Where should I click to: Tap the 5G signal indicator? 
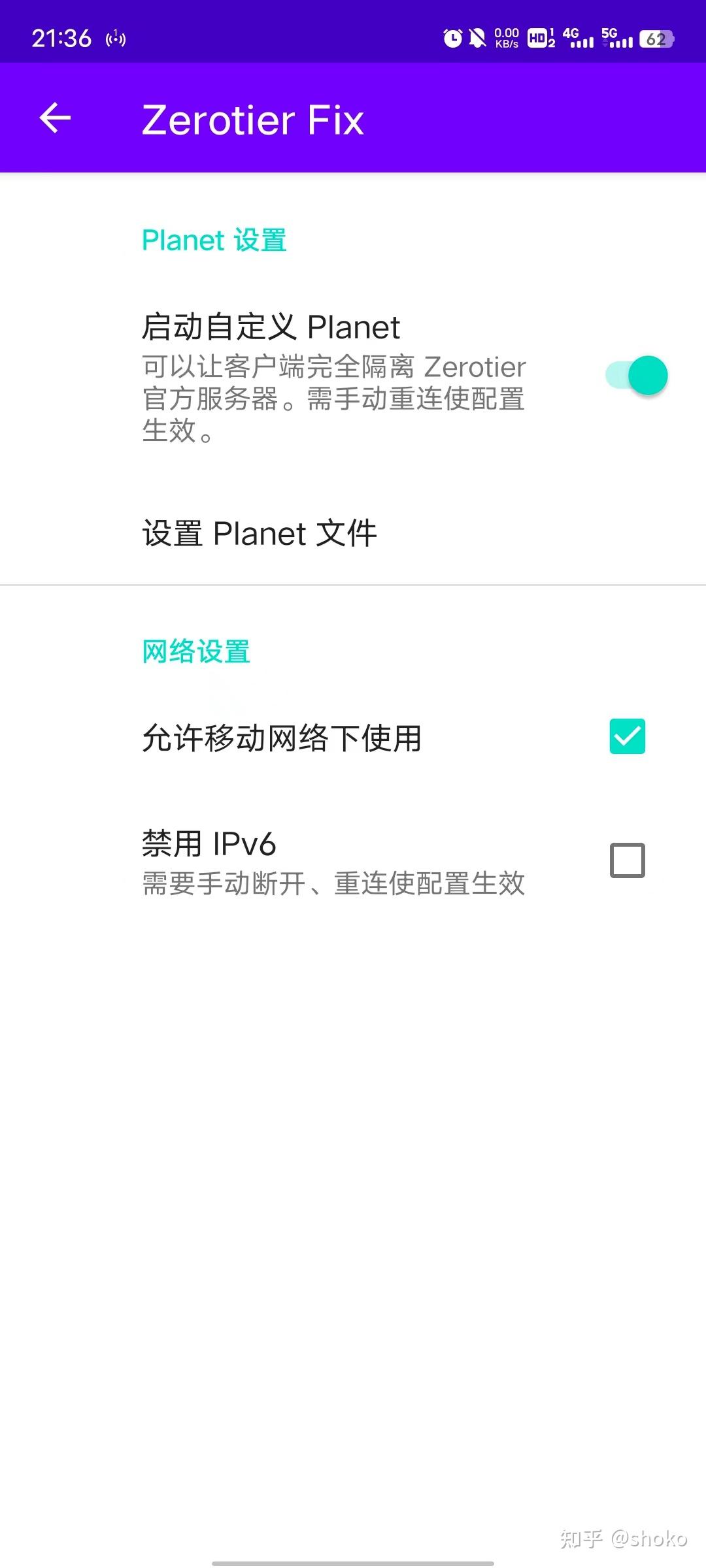pos(614,38)
